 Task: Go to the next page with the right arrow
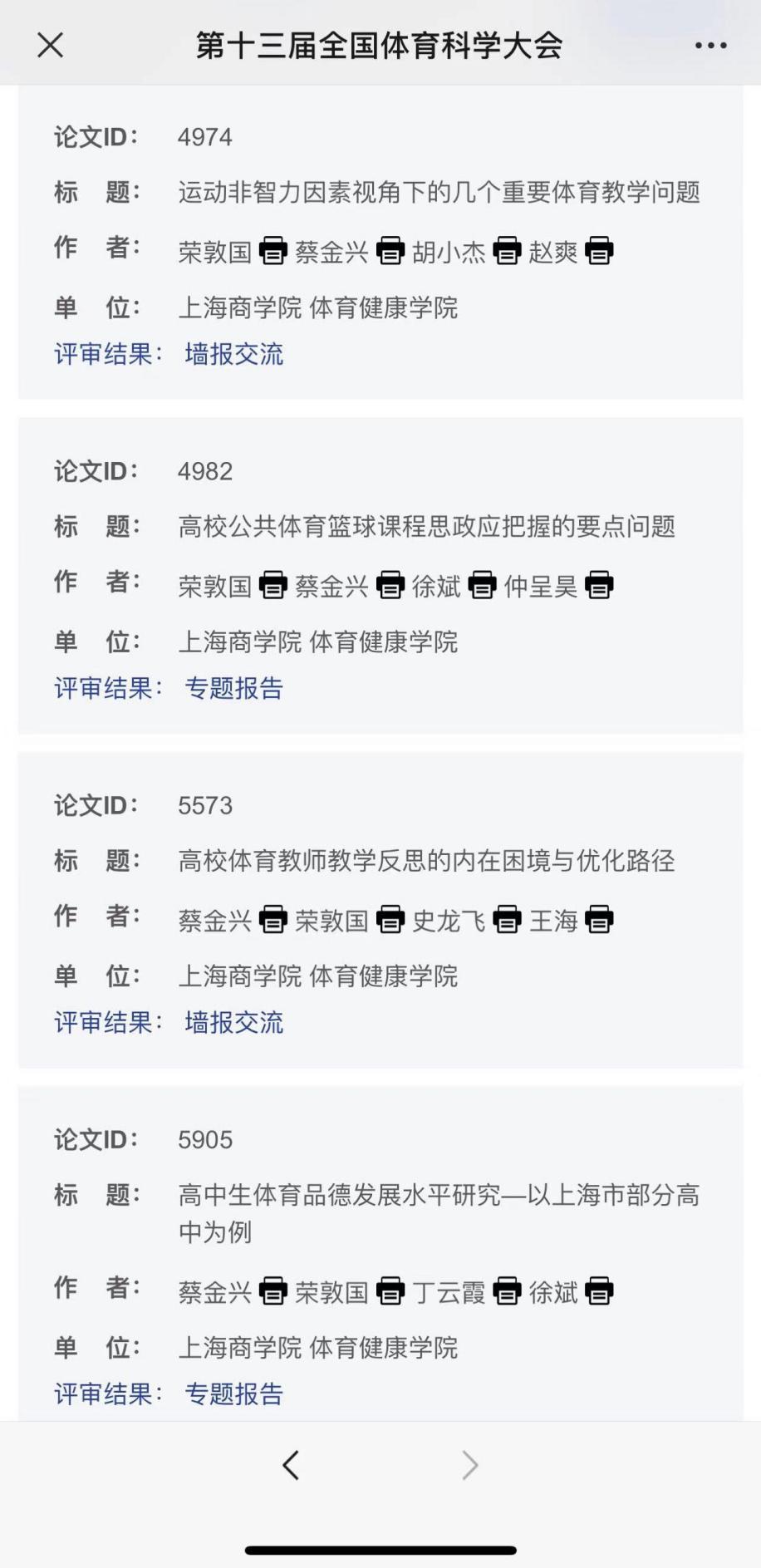point(470,1465)
